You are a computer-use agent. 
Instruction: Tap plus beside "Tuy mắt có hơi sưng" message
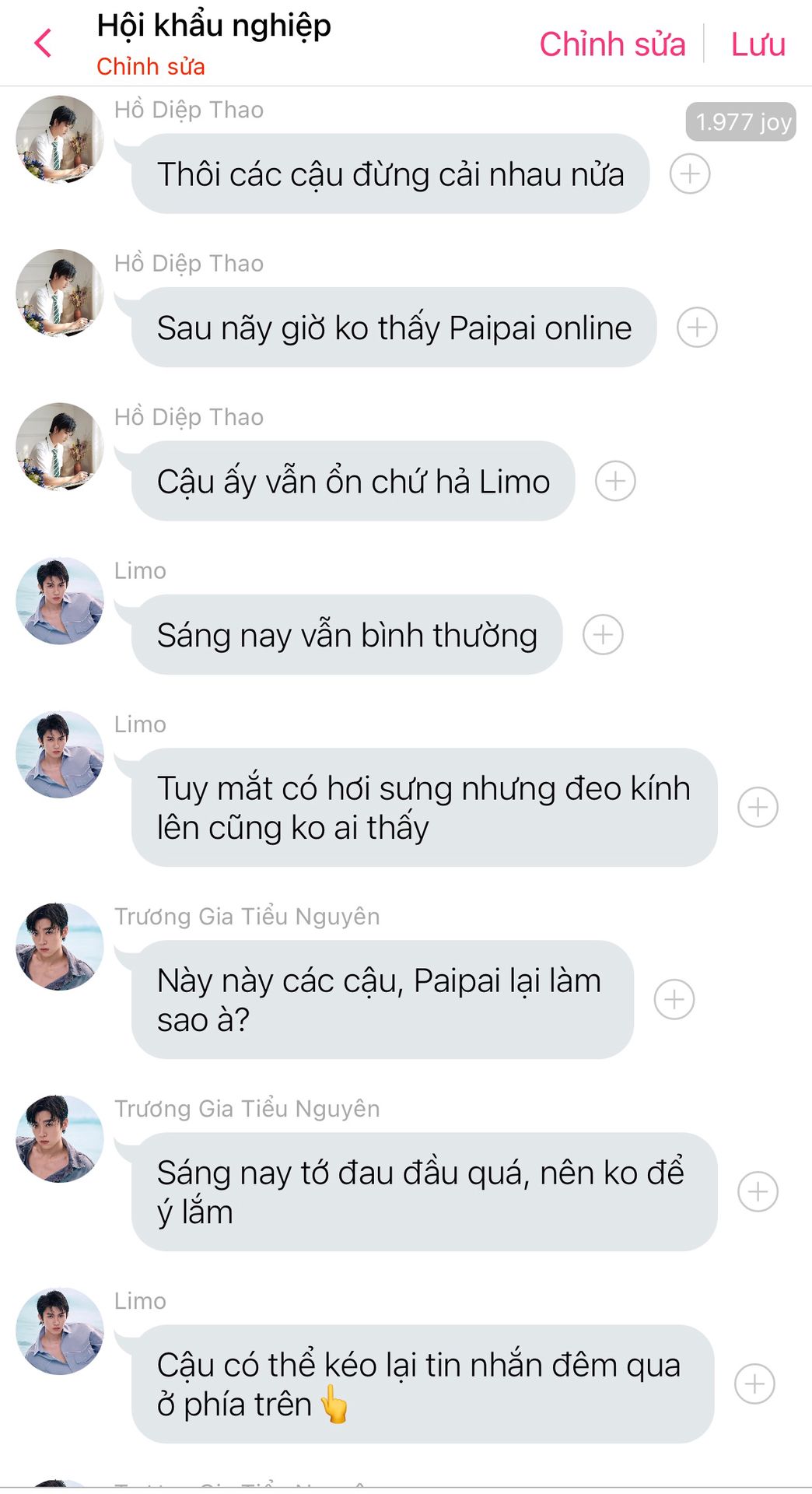pyautogui.click(x=758, y=807)
